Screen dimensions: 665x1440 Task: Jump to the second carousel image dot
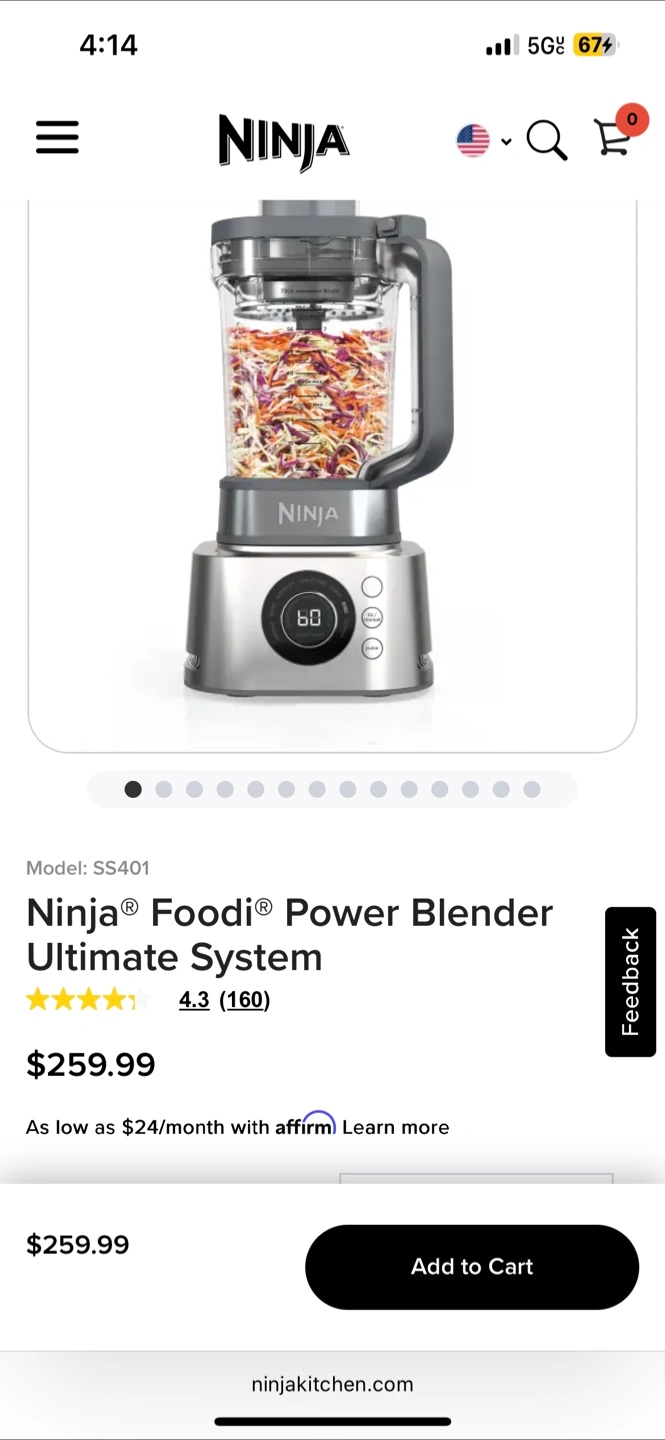pyautogui.click(x=164, y=790)
